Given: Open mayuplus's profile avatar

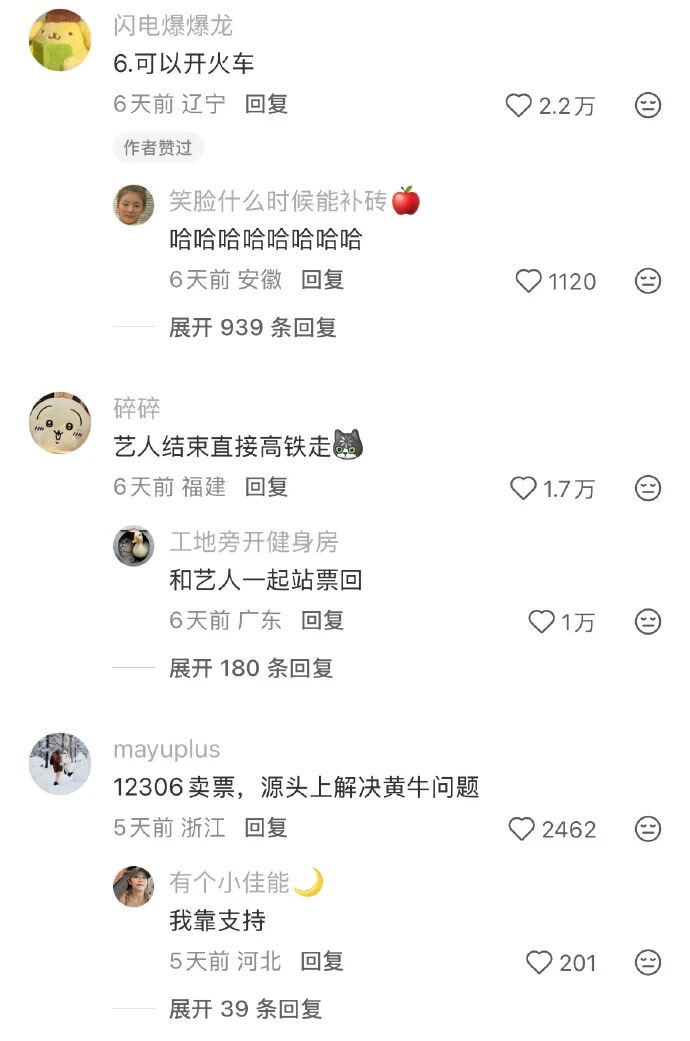Looking at the screenshot, I should click(60, 764).
